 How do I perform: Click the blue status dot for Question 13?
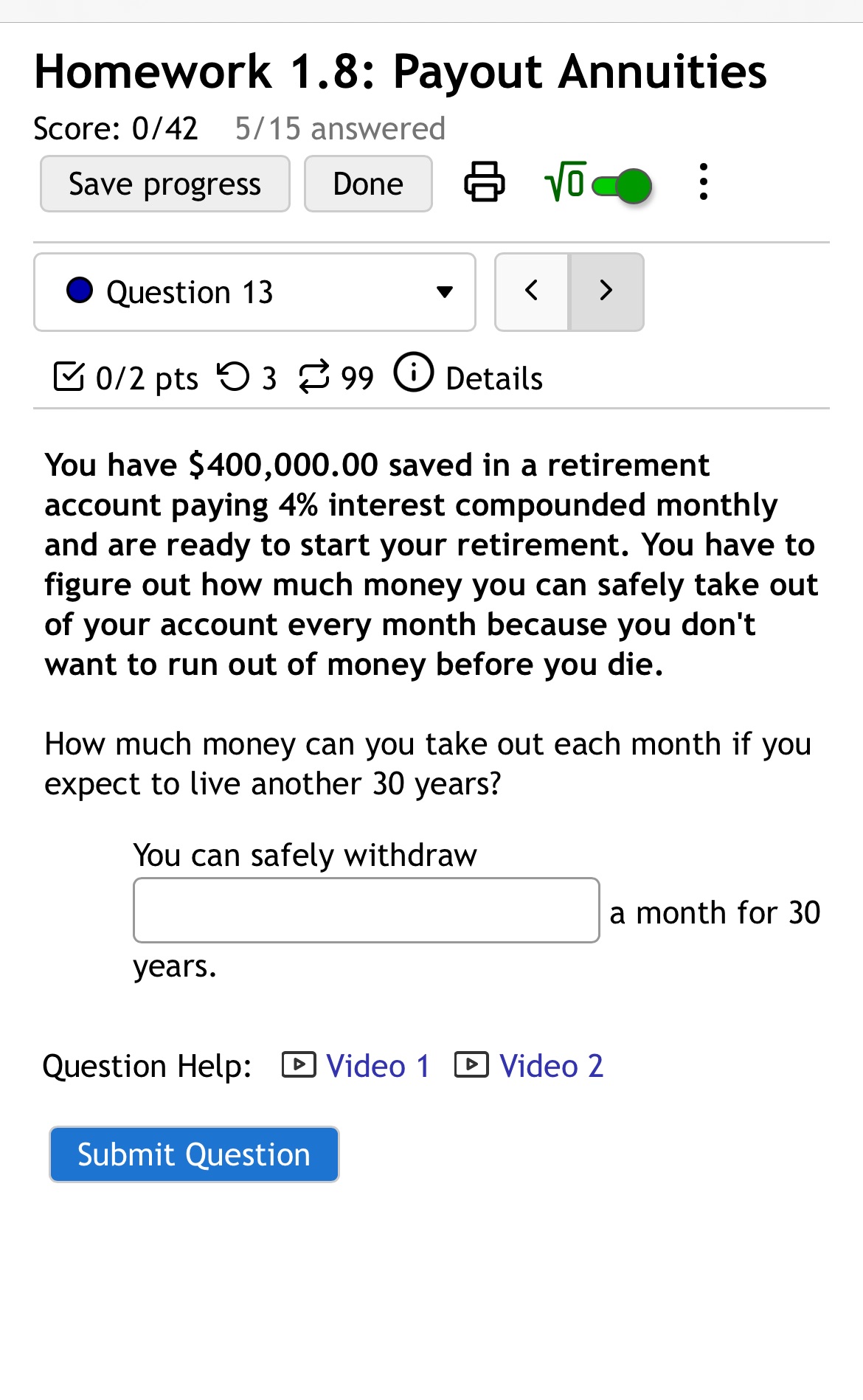pyautogui.click(x=81, y=291)
